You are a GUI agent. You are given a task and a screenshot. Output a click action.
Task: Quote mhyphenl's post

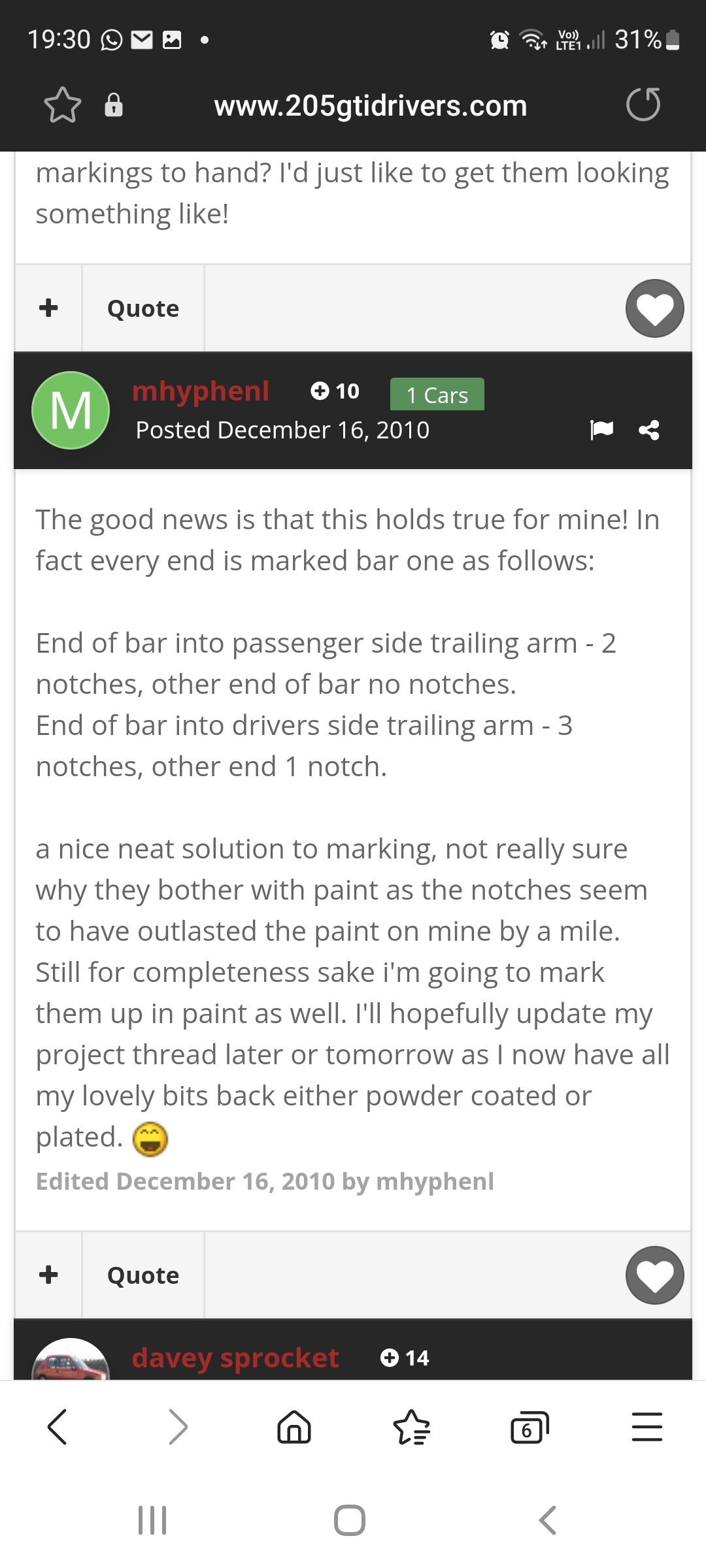click(x=143, y=1275)
